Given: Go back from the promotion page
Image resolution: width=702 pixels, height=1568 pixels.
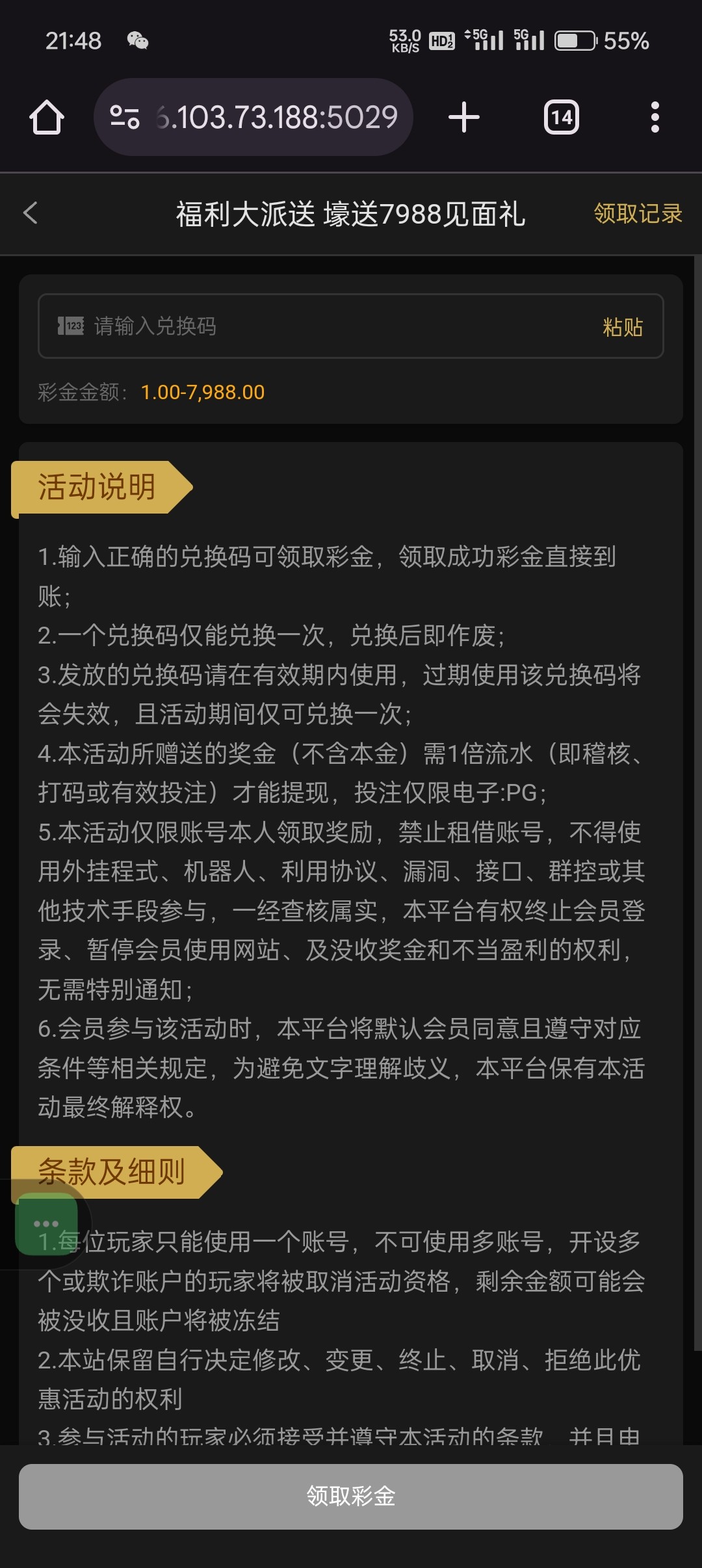Looking at the screenshot, I should (x=31, y=213).
